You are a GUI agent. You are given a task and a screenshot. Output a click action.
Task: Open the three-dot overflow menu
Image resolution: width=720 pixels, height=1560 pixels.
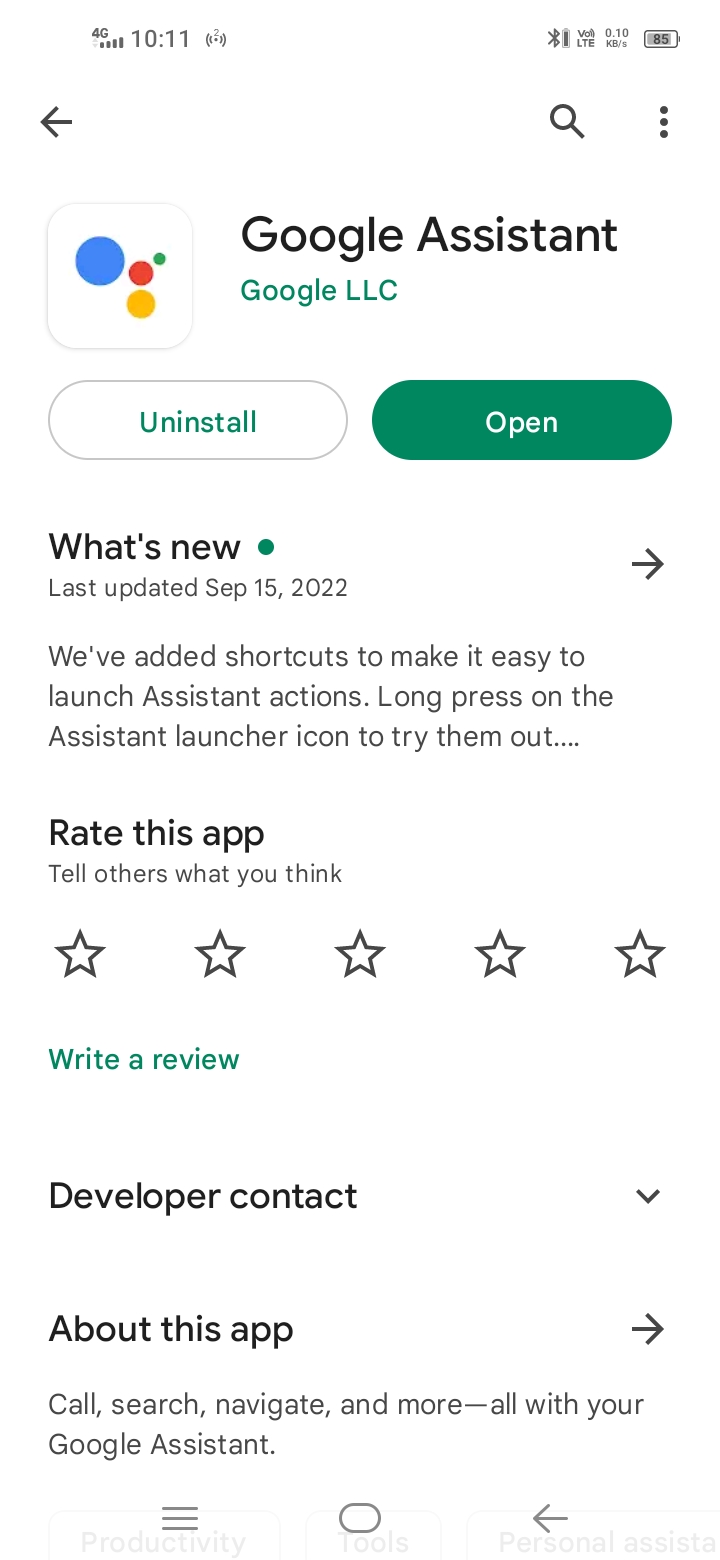[663, 122]
